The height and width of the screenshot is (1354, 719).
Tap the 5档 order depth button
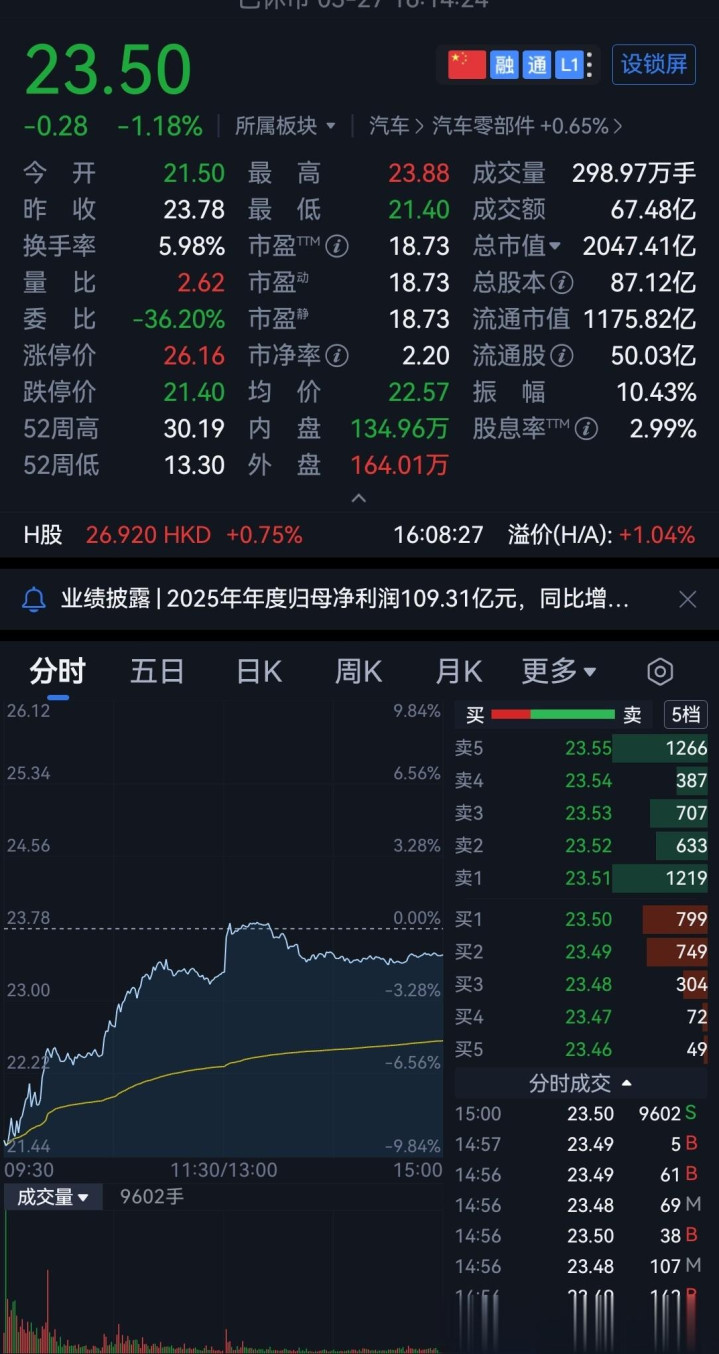click(x=686, y=714)
